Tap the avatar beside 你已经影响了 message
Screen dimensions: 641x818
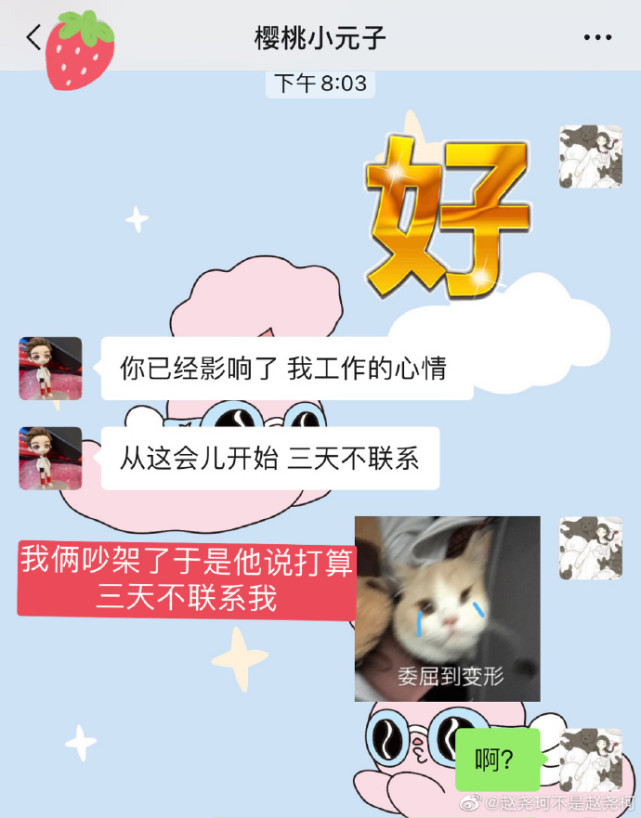pos(50,368)
